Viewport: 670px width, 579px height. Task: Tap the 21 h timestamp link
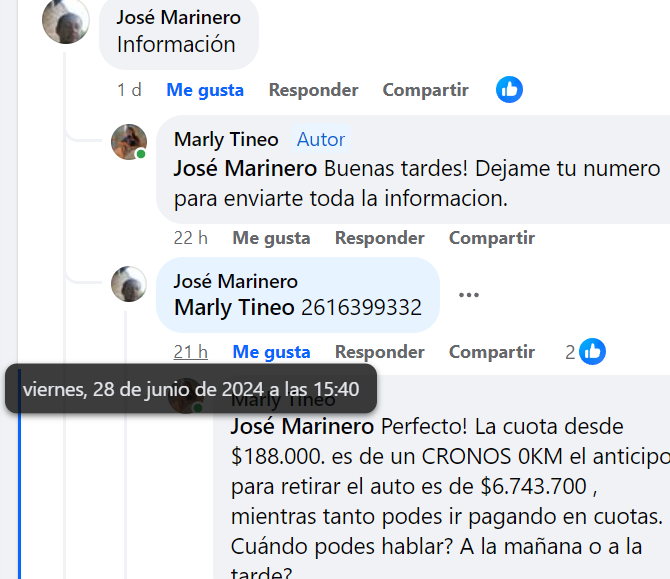pos(190,352)
